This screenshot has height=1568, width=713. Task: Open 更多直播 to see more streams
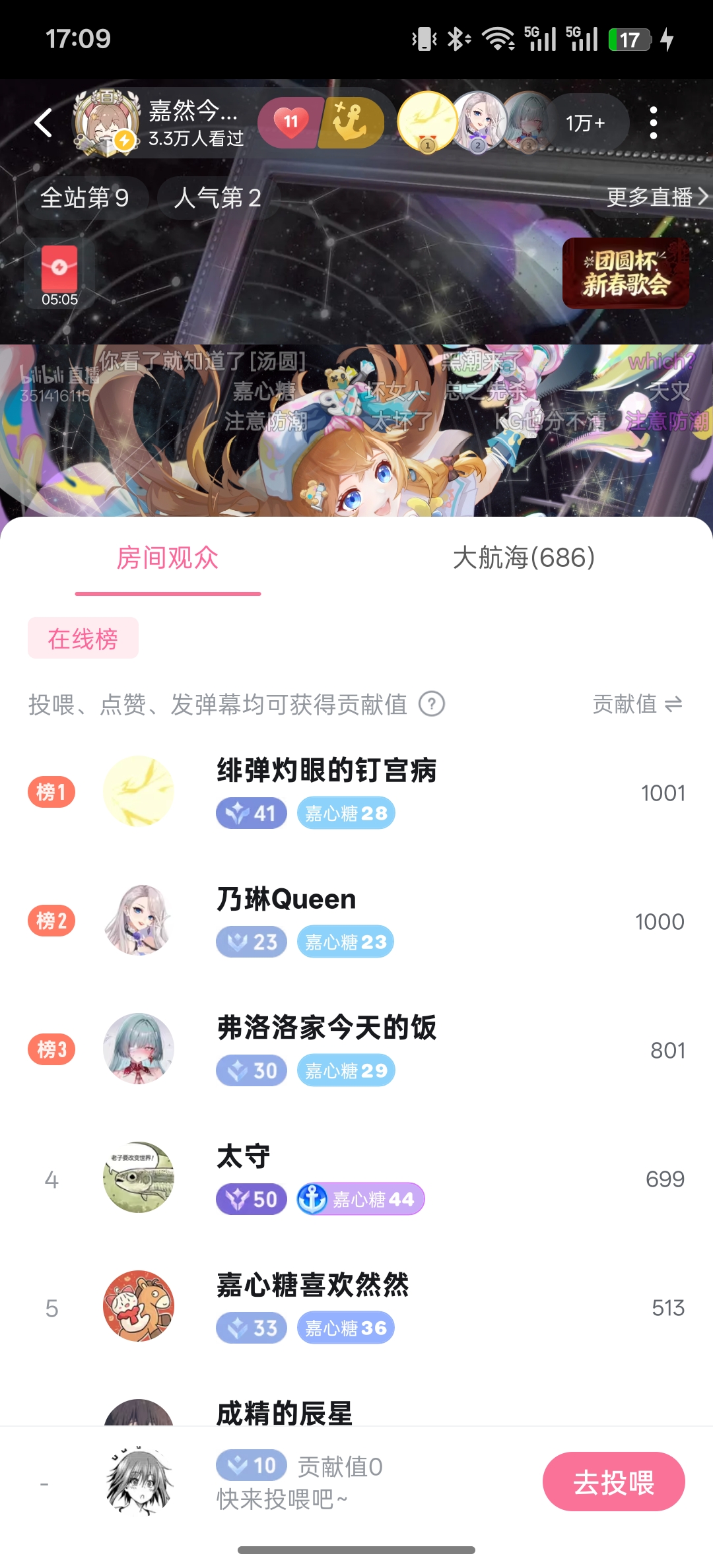click(x=656, y=197)
